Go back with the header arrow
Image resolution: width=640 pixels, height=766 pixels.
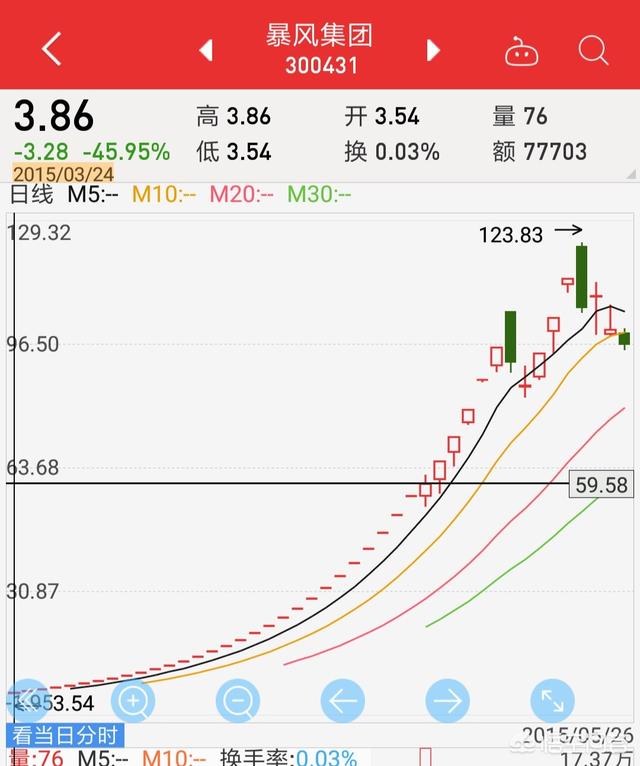[52, 47]
